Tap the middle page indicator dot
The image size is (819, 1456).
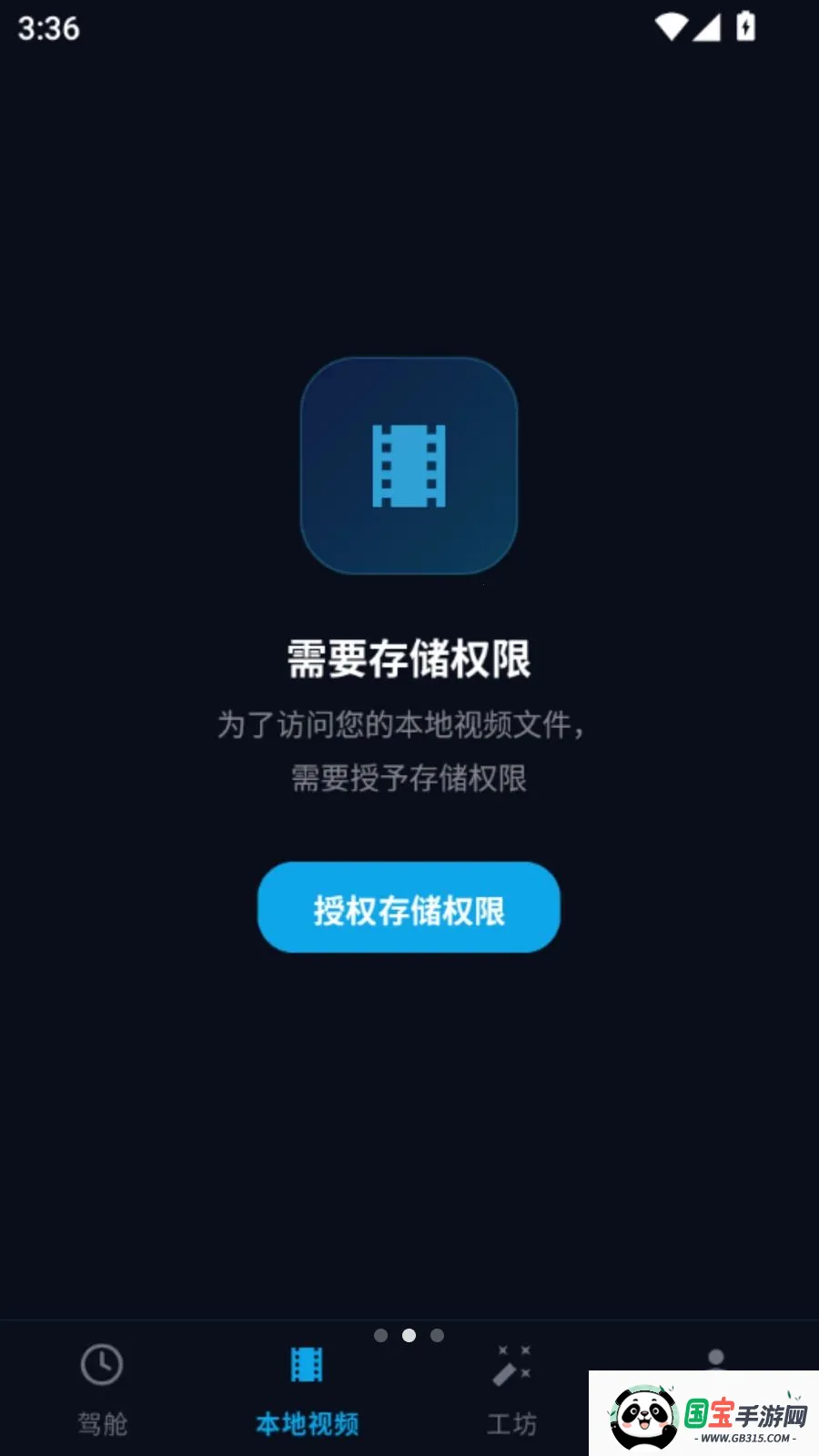[x=409, y=1335]
